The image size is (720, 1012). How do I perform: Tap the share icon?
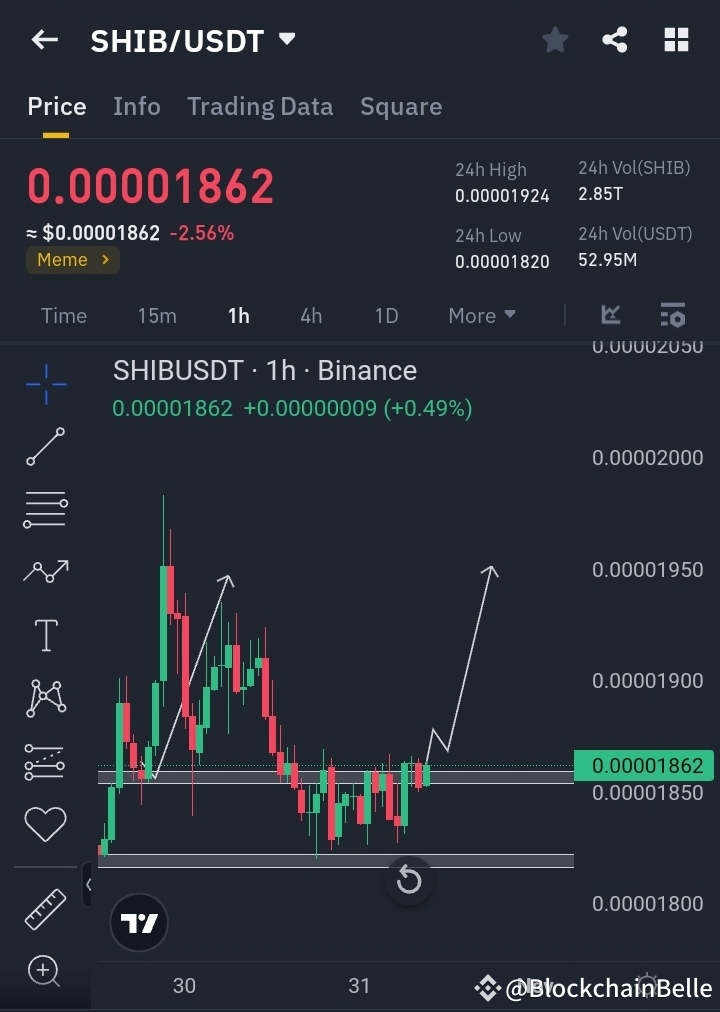[x=615, y=40]
